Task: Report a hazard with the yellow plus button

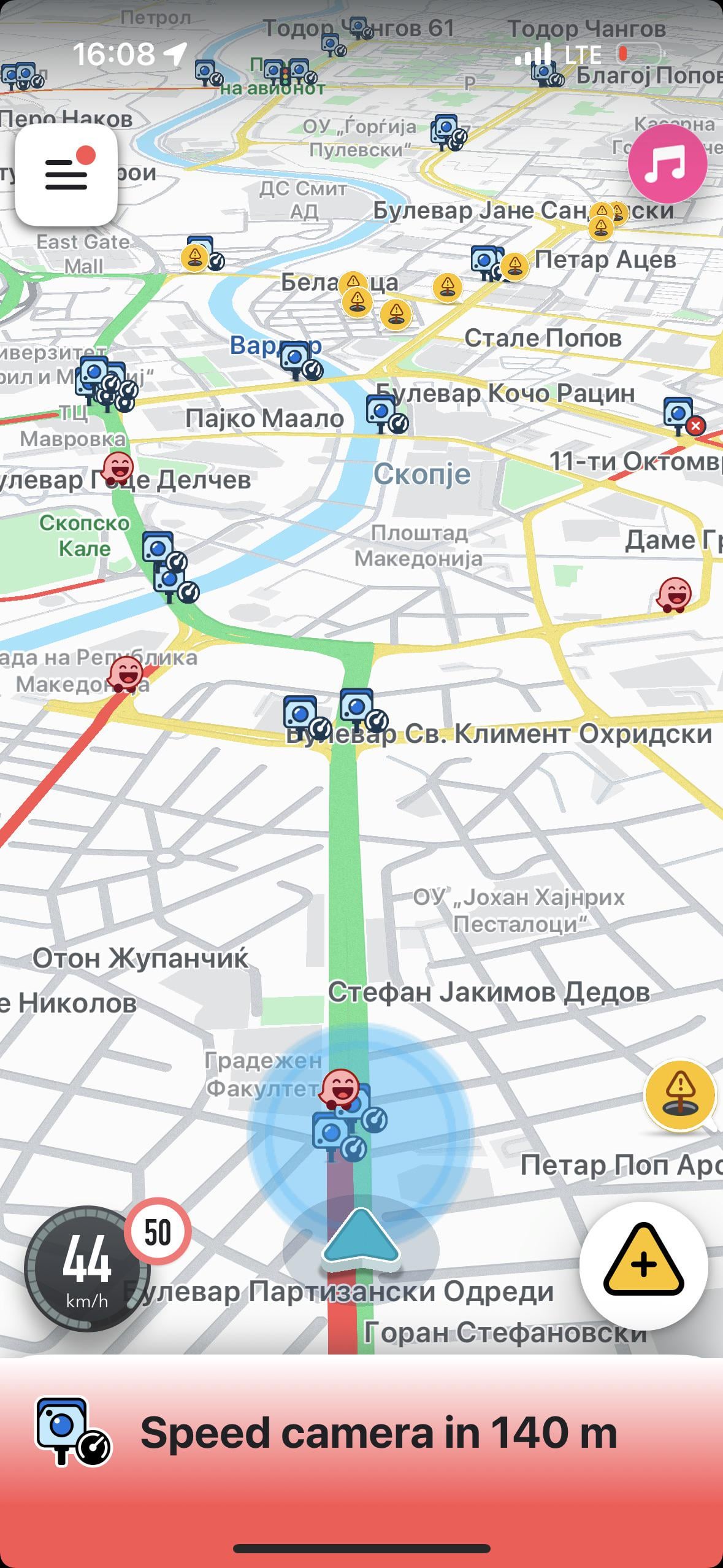Action: tap(643, 1265)
